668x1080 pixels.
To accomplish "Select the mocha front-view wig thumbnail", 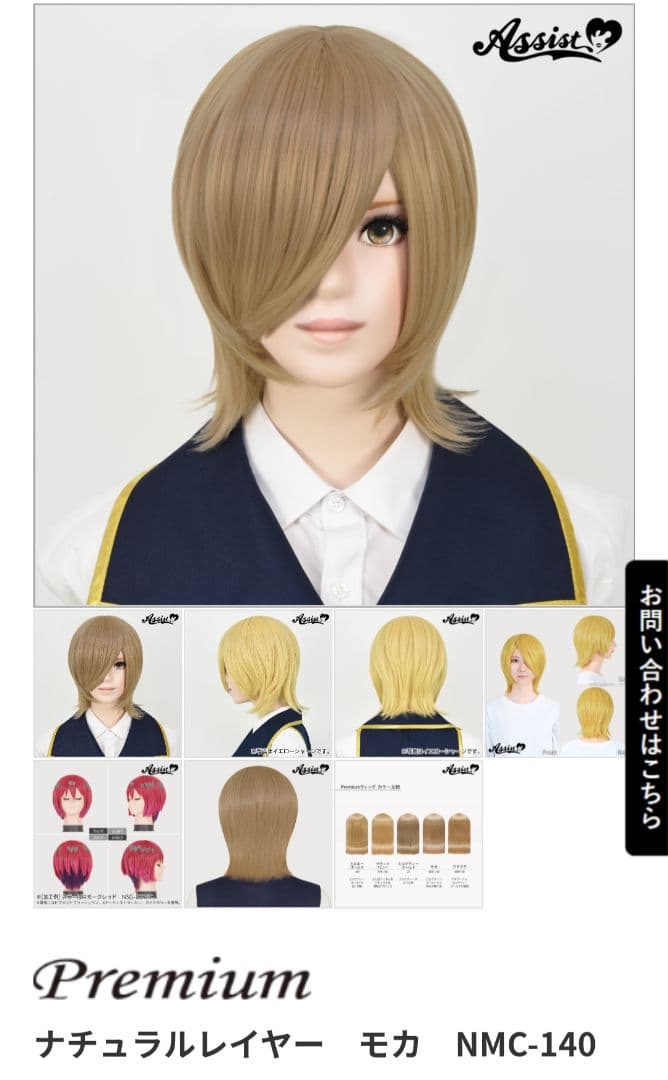I will click(x=108, y=683).
